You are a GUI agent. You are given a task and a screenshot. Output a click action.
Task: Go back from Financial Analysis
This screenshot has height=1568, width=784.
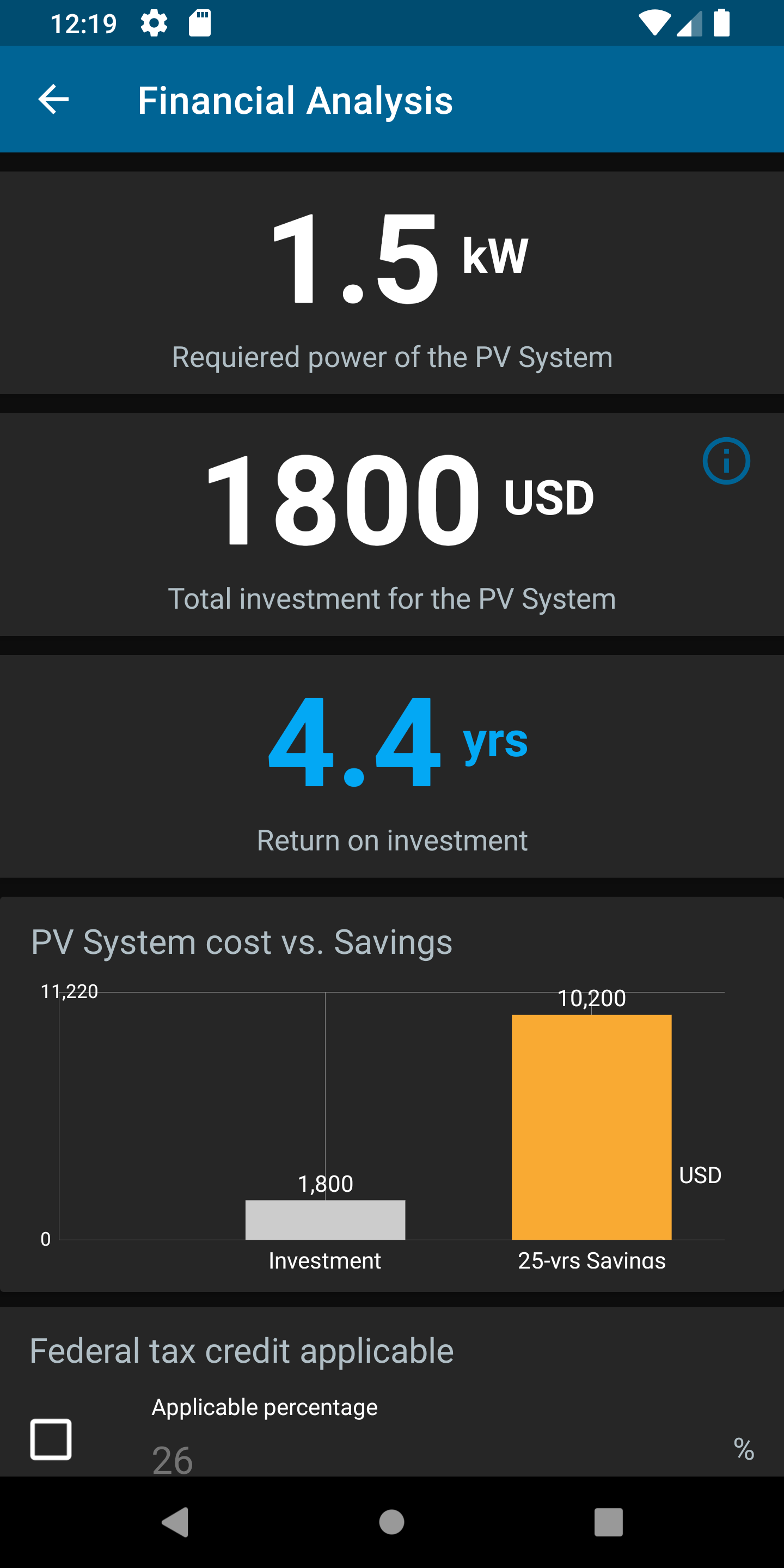click(x=53, y=99)
